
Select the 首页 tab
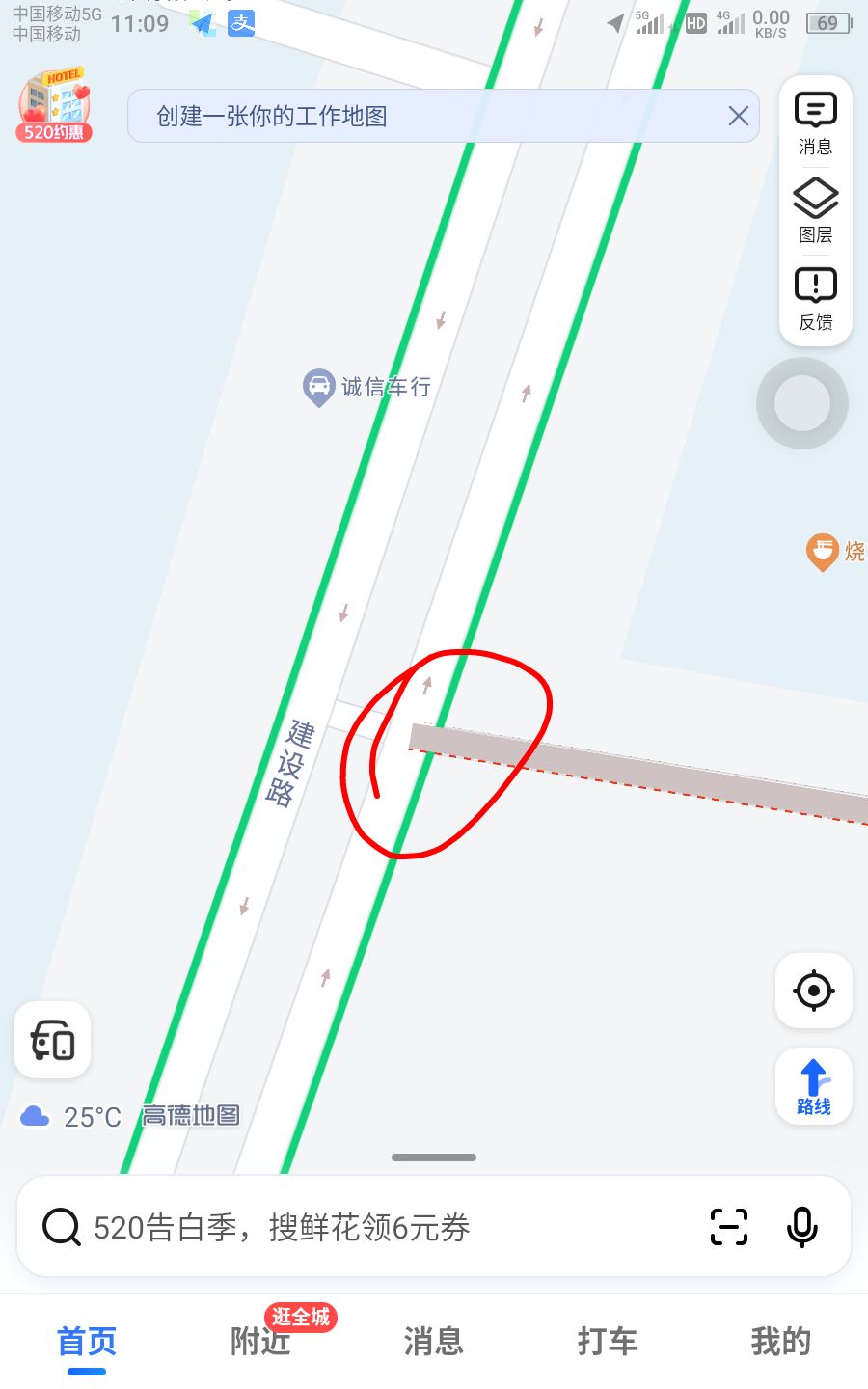tap(87, 1343)
